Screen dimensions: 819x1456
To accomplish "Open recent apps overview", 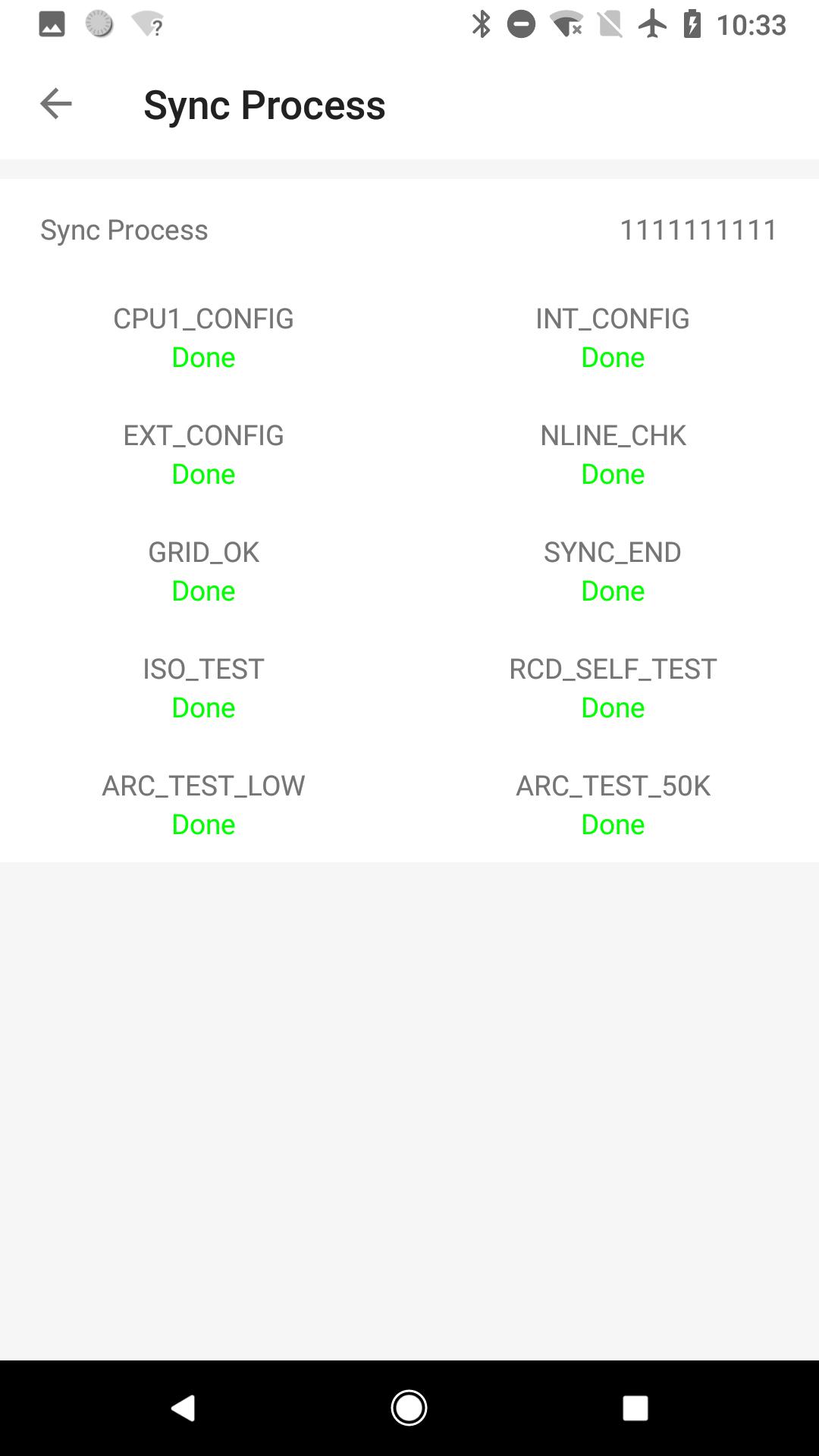I will (x=635, y=1408).
